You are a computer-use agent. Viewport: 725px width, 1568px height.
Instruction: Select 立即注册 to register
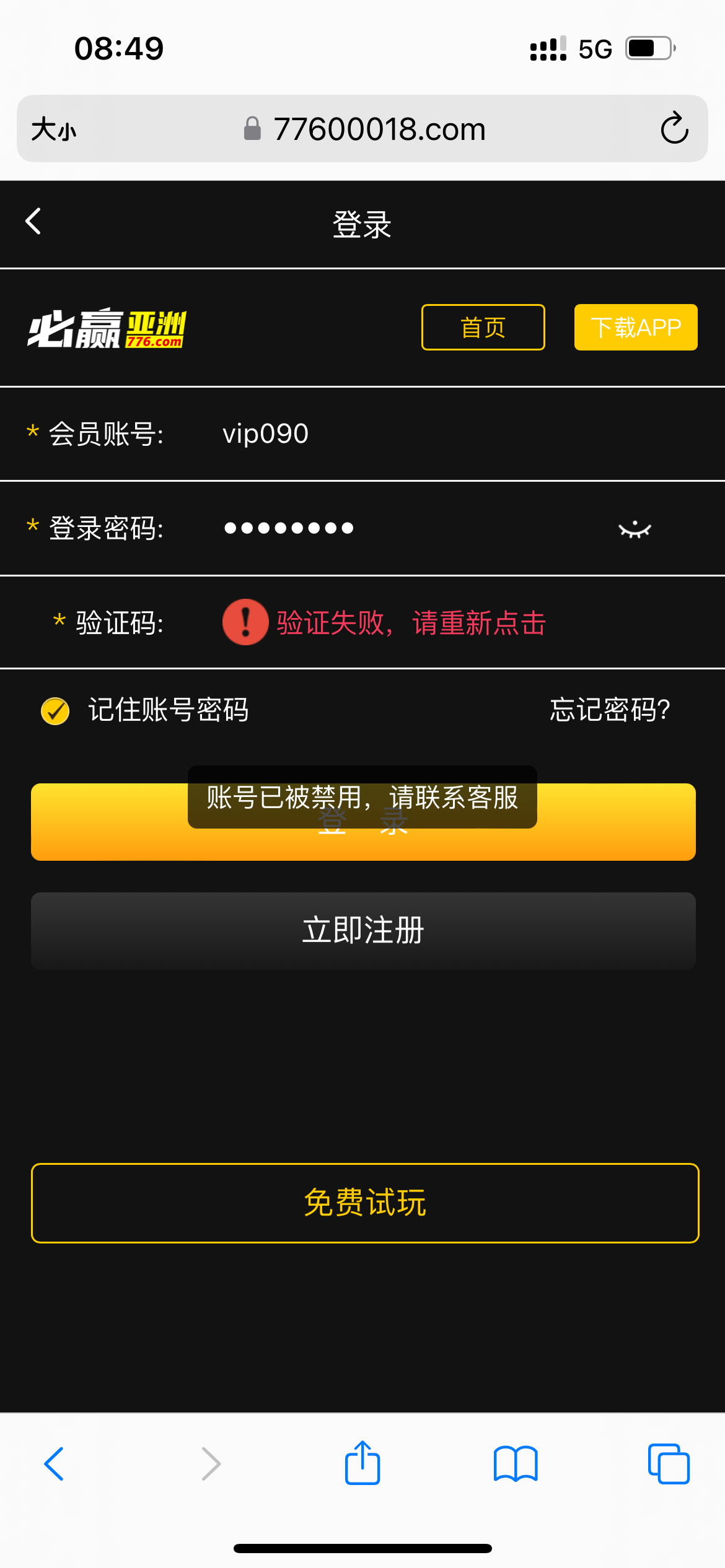point(363,930)
